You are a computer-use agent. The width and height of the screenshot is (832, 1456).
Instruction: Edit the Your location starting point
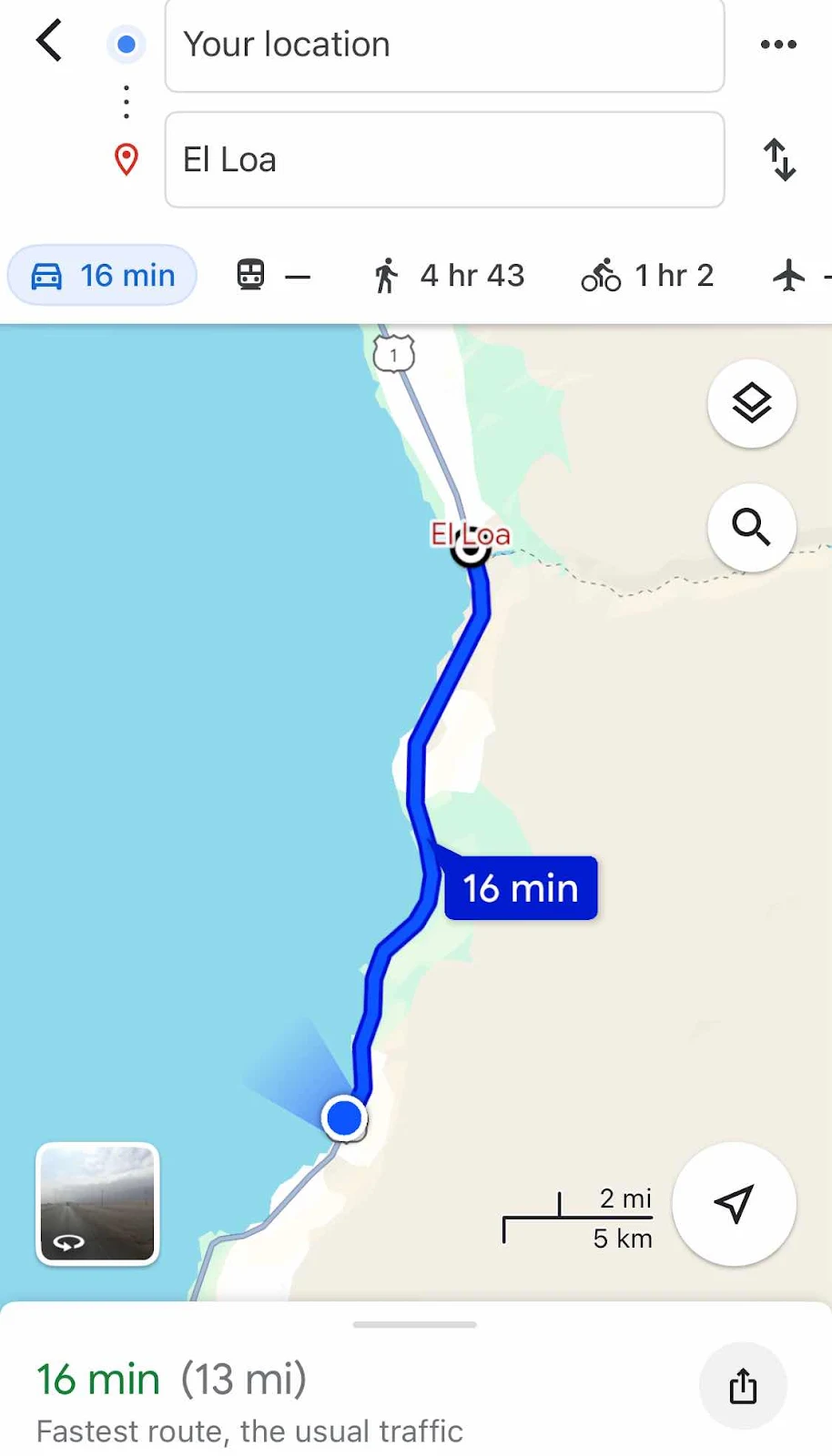(444, 45)
